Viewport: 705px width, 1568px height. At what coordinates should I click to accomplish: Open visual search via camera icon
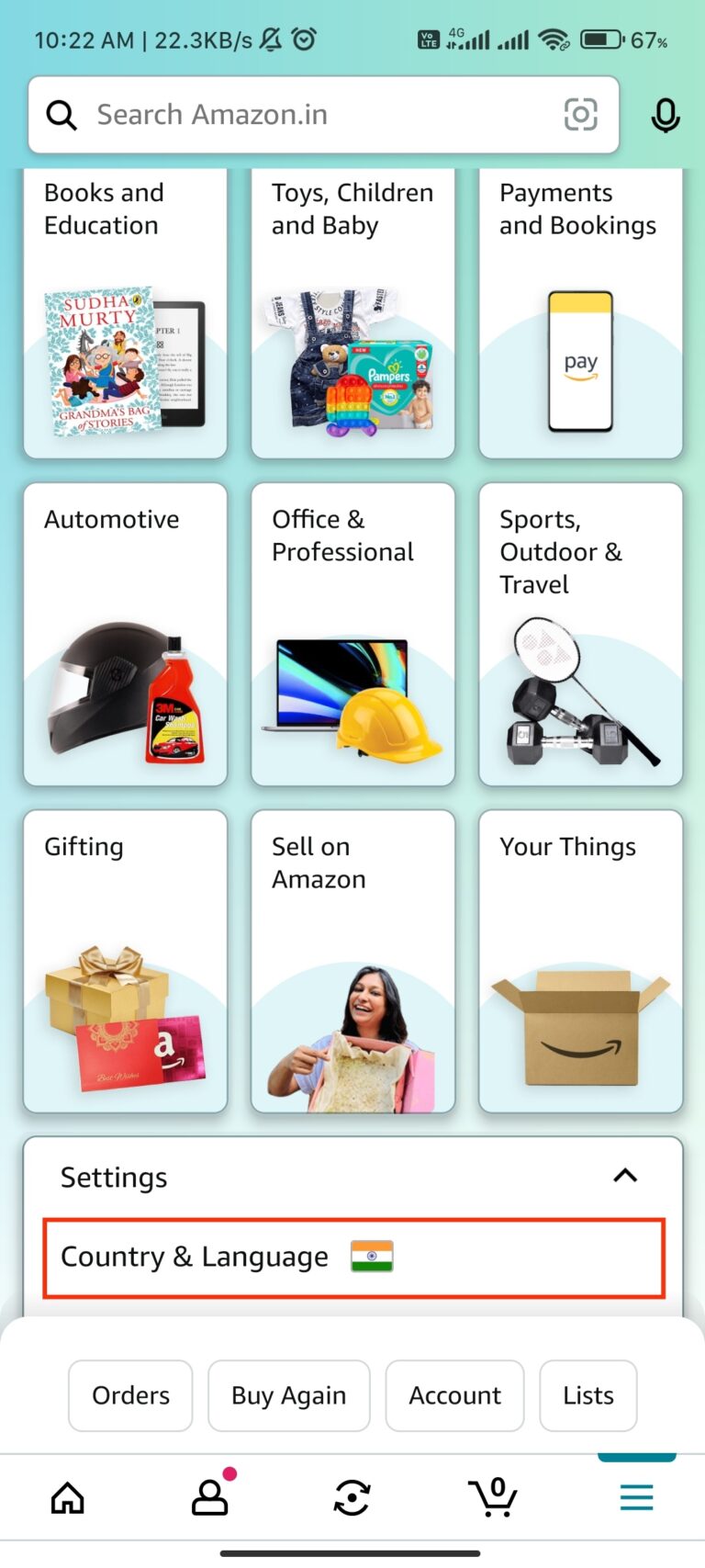point(581,115)
